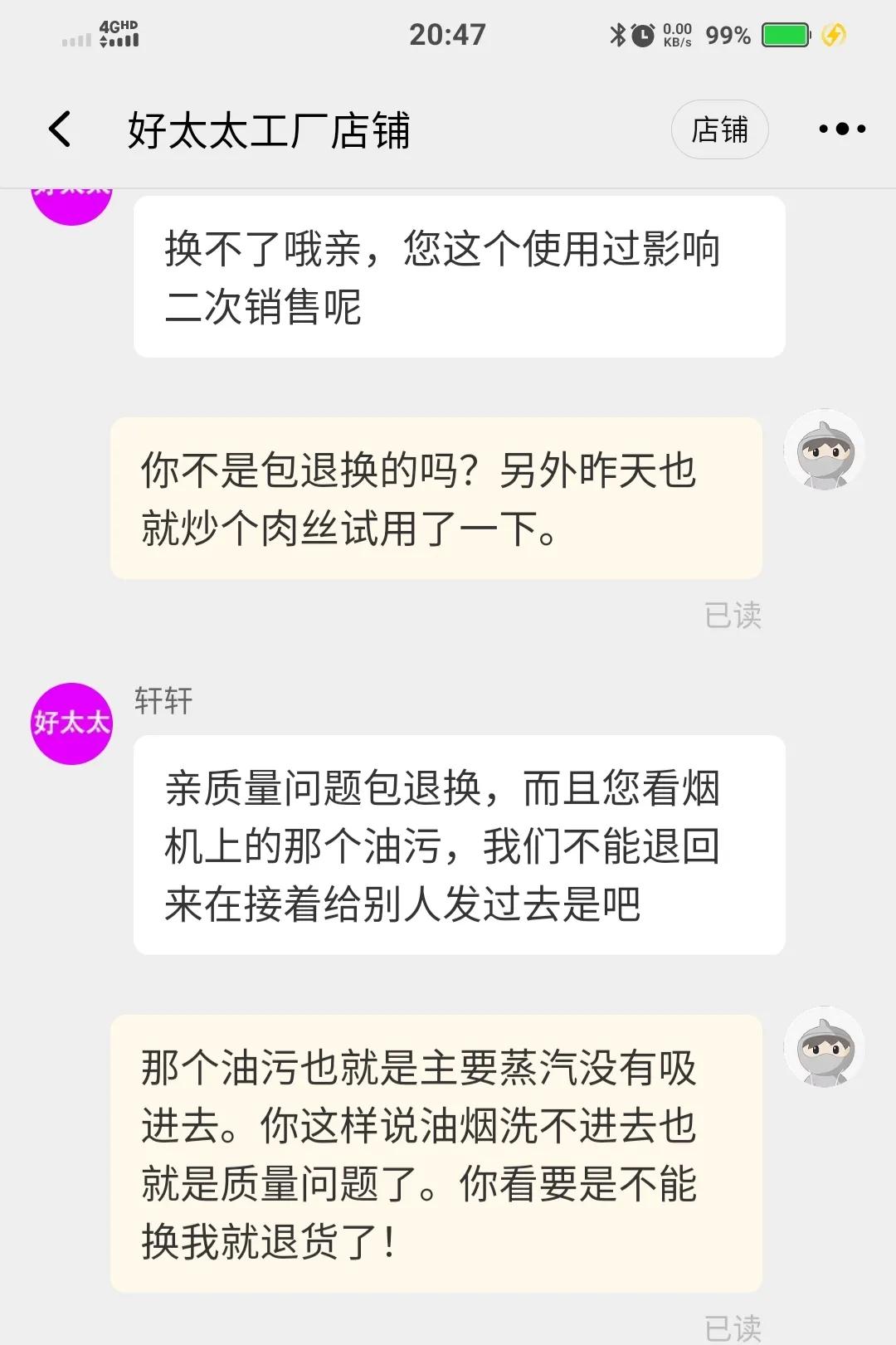Tap the 已读 read receipt under buyer message

733,616
